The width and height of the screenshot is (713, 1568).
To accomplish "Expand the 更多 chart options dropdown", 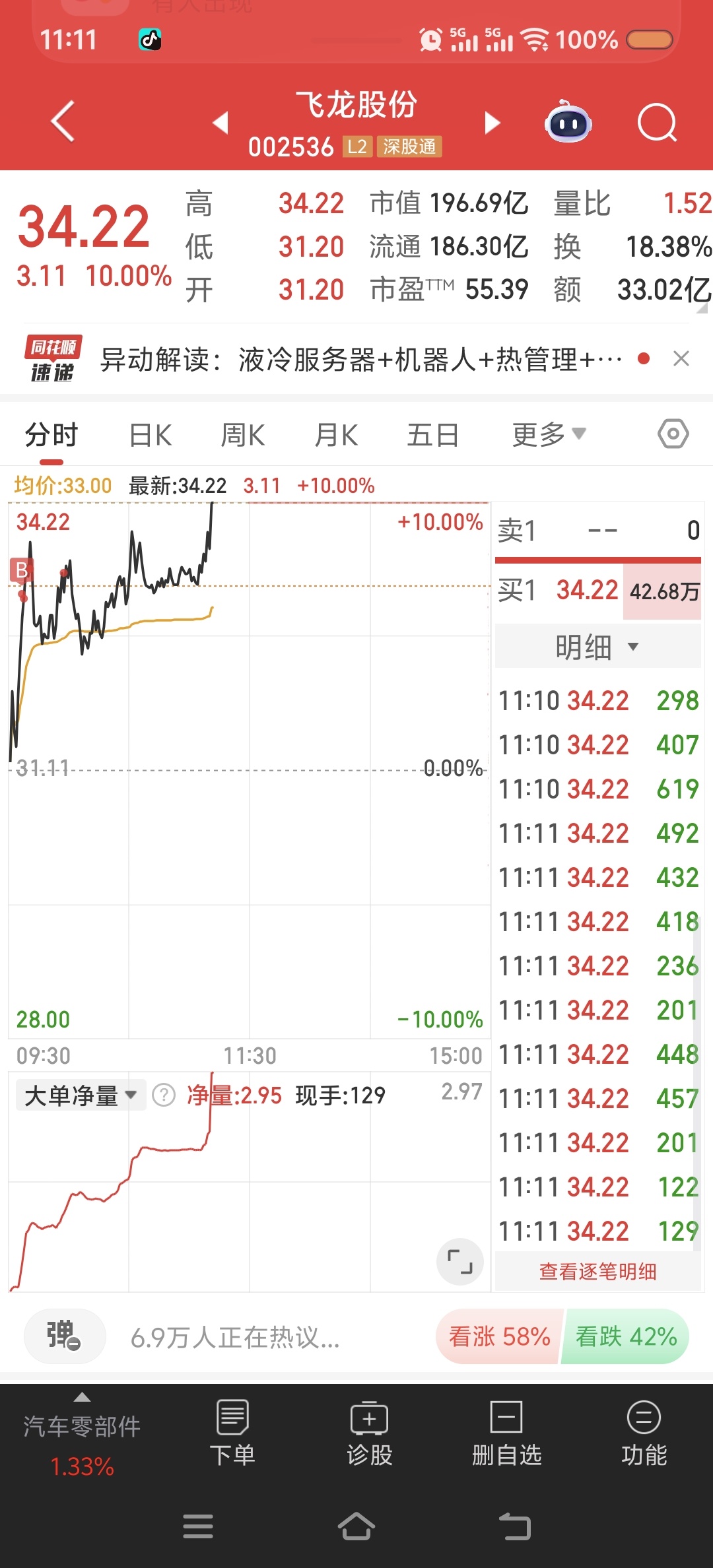I will (x=548, y=435).
